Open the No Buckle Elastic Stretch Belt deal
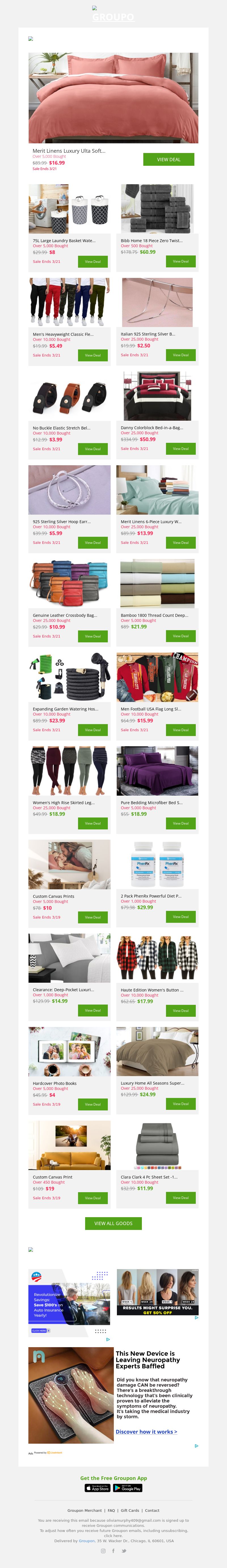This screenshot has width=227, height=1568. [x=93, y=448]
